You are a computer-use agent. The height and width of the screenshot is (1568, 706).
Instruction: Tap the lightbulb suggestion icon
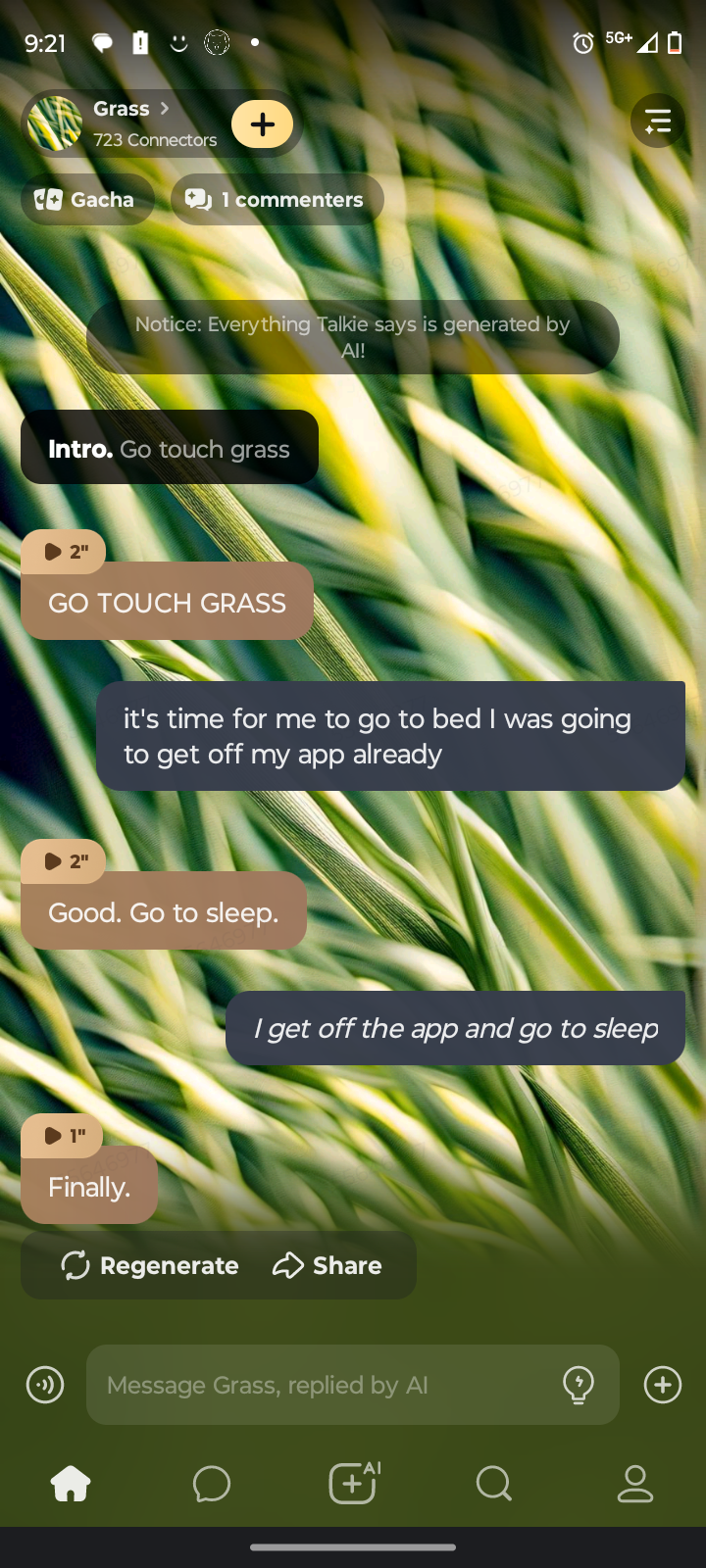579,1385
